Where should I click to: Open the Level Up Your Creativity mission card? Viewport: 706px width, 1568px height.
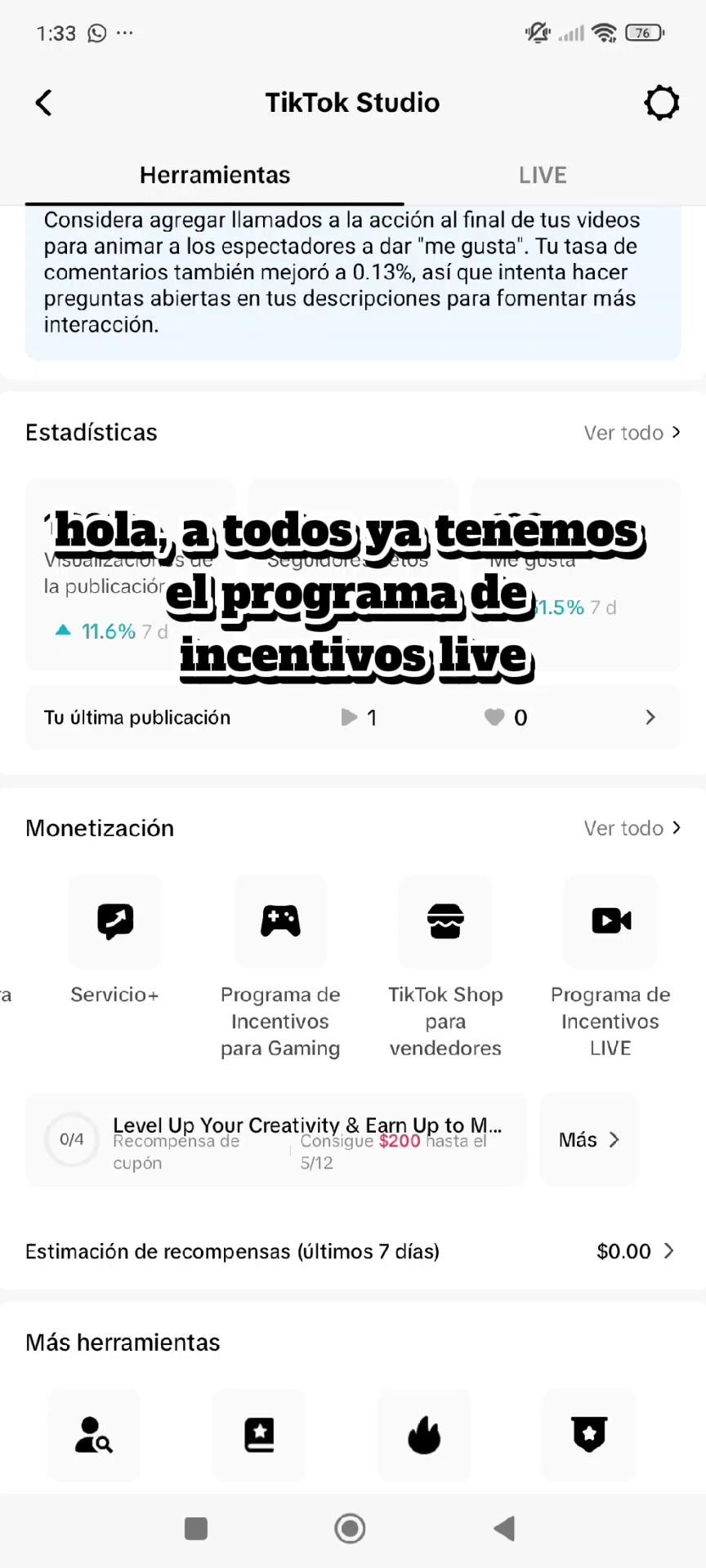[276, 1139]
